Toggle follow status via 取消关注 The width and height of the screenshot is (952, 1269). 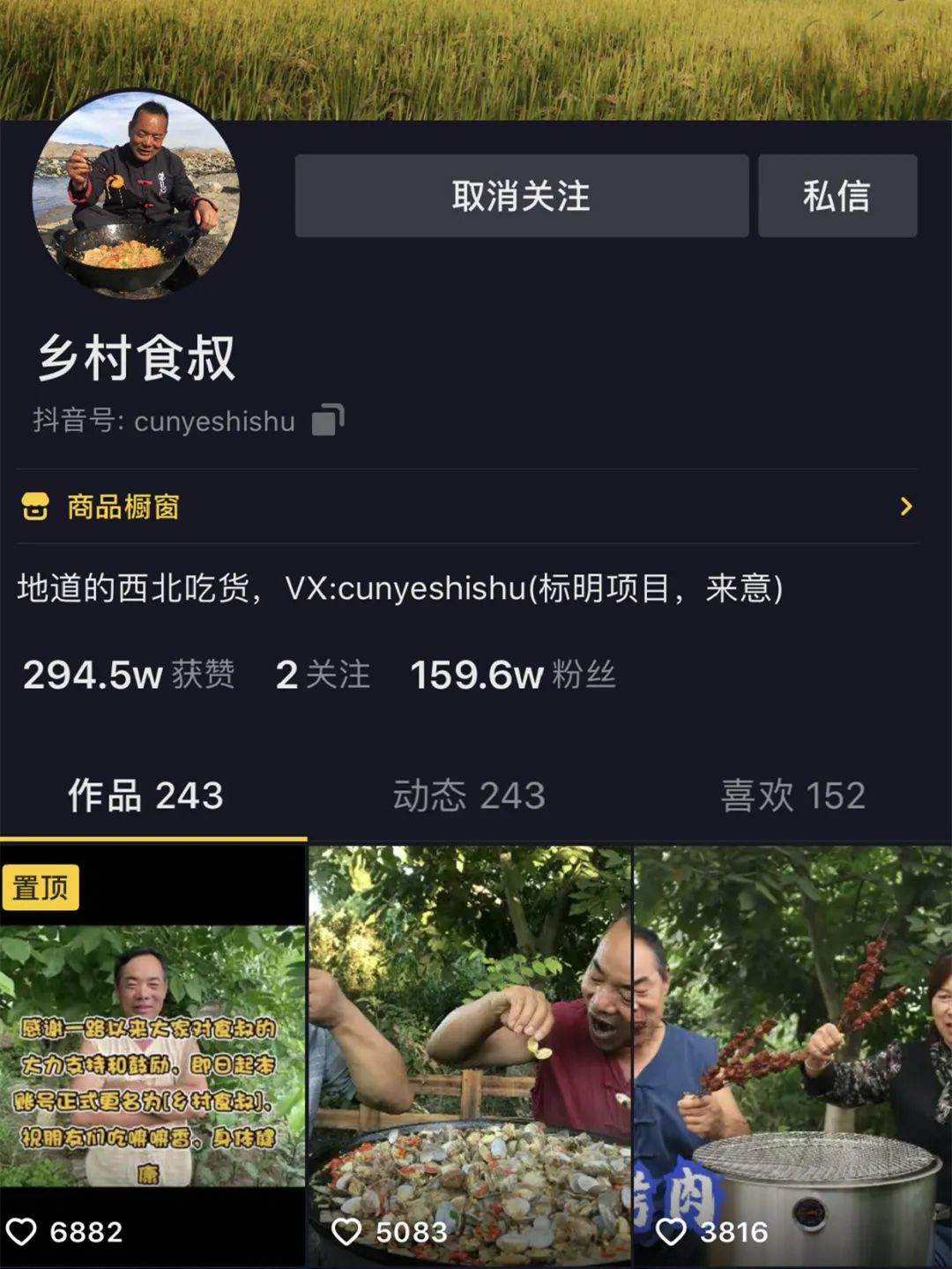522,198
